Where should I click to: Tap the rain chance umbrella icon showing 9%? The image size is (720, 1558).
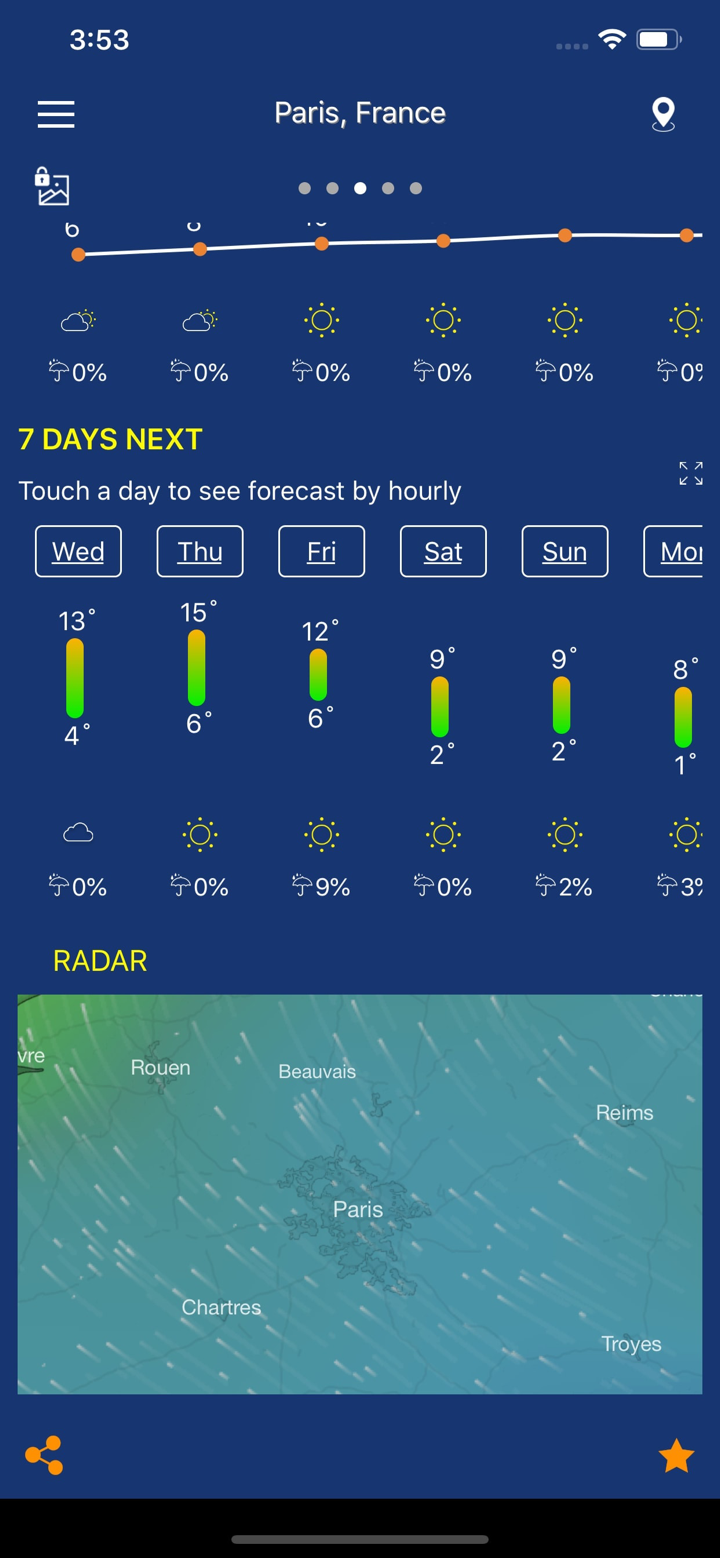(321, 884)
